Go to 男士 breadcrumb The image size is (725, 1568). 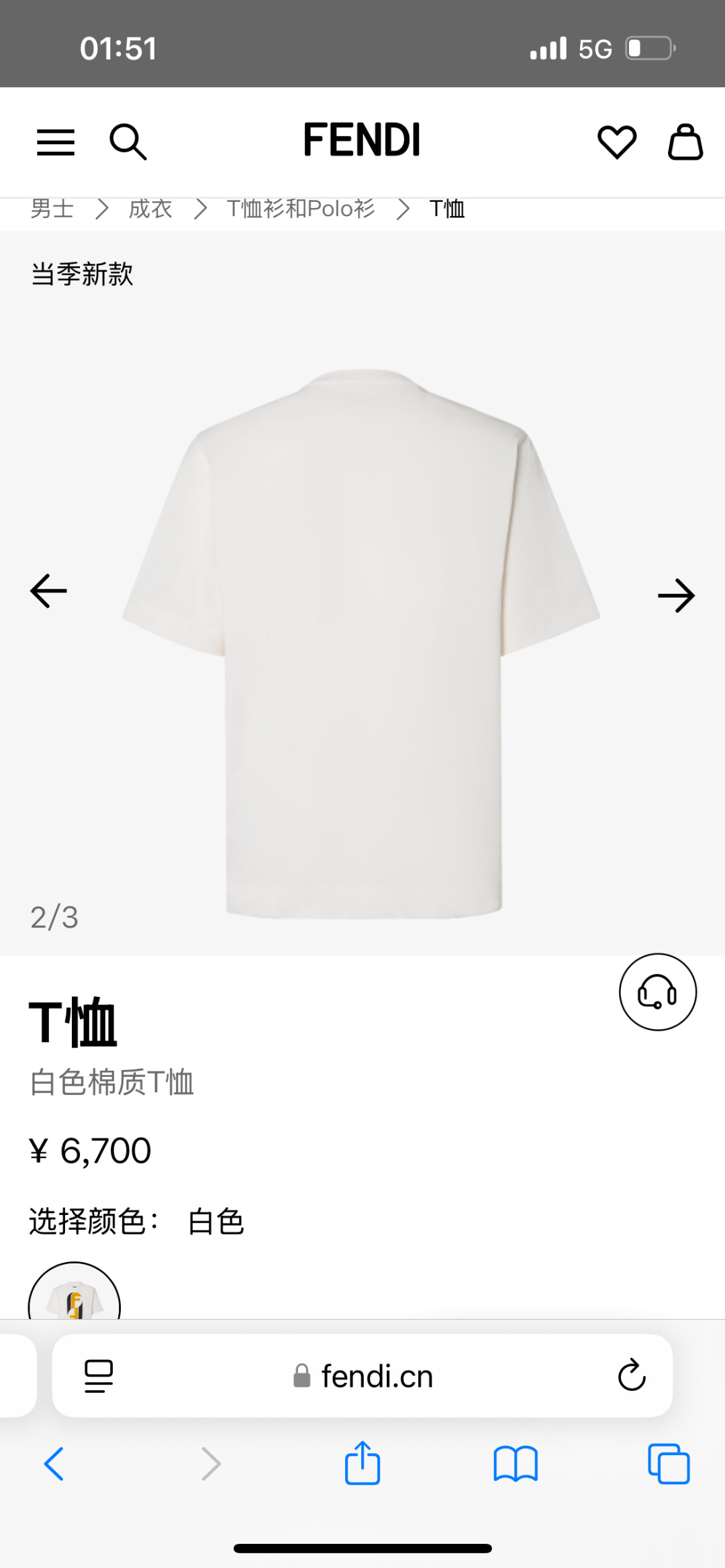click(x=52, y=209)
